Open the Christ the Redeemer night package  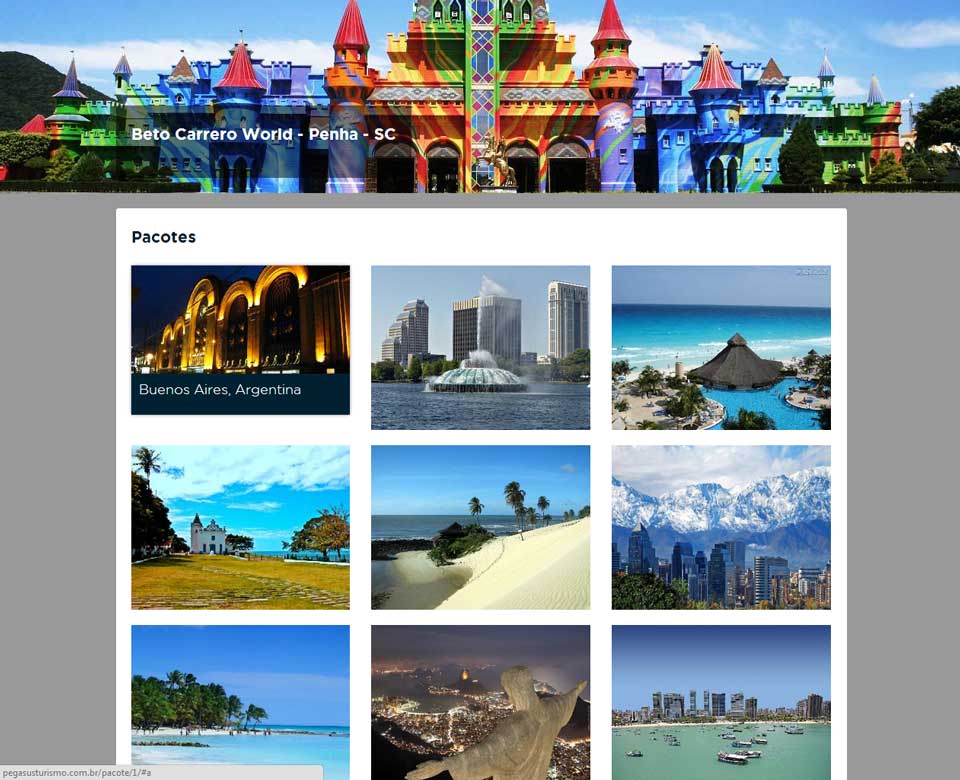click(480, 700)
